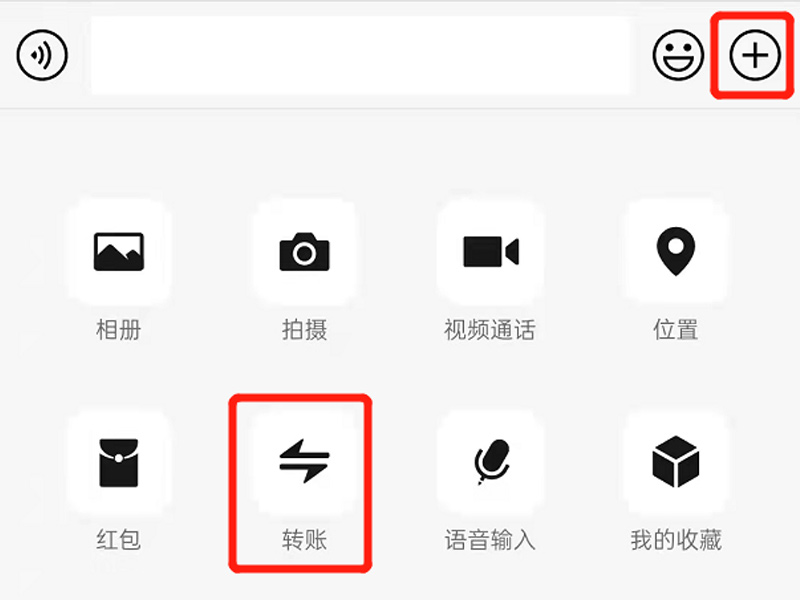Open 相册 to pick a photo

click(x=119, y=252)
